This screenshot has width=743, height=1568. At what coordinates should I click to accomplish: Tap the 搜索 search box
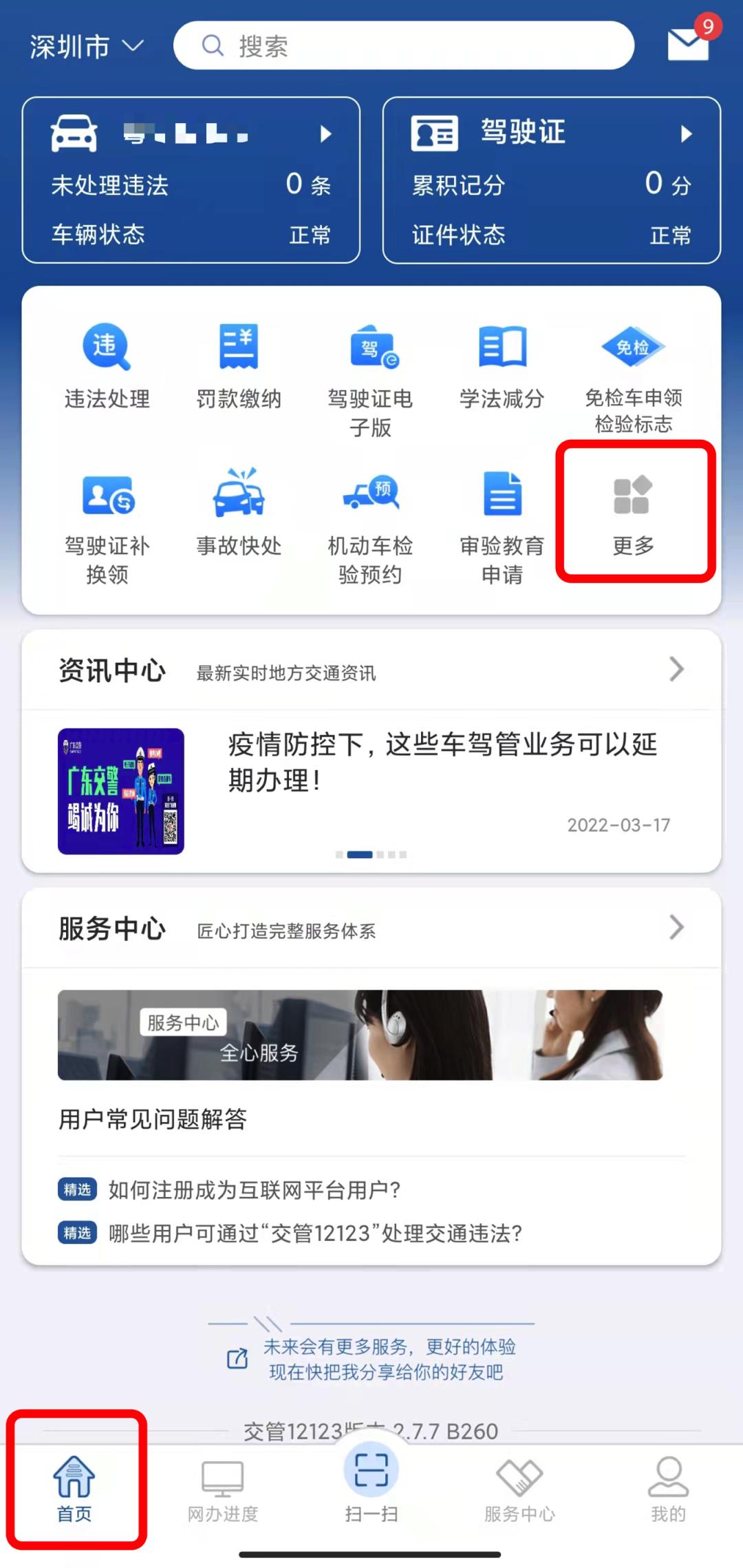tap(403, 46)
